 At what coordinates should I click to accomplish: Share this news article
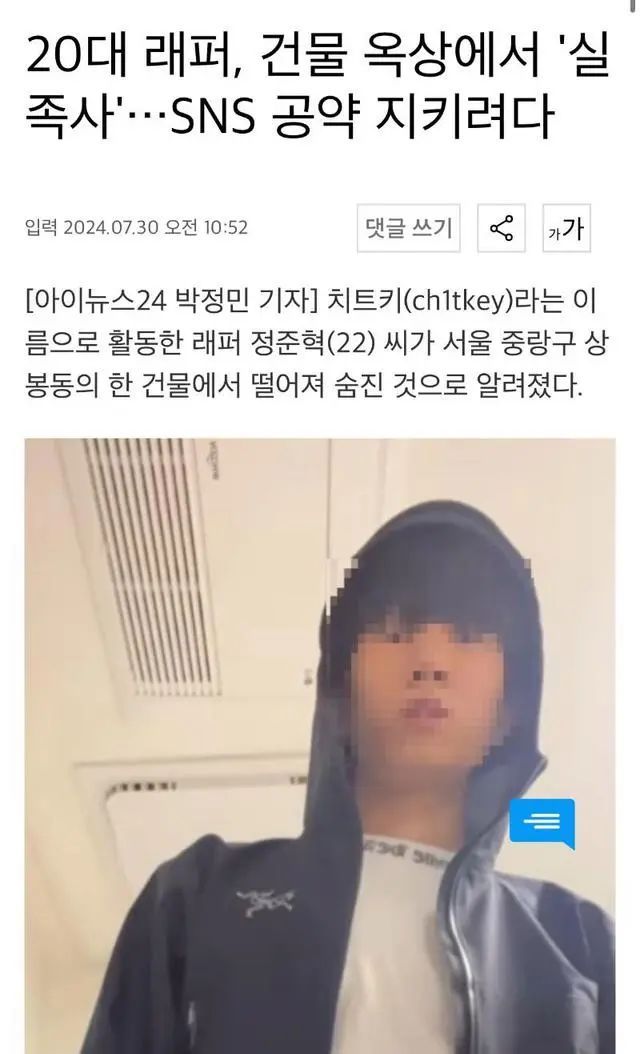(x=501, y=228)
